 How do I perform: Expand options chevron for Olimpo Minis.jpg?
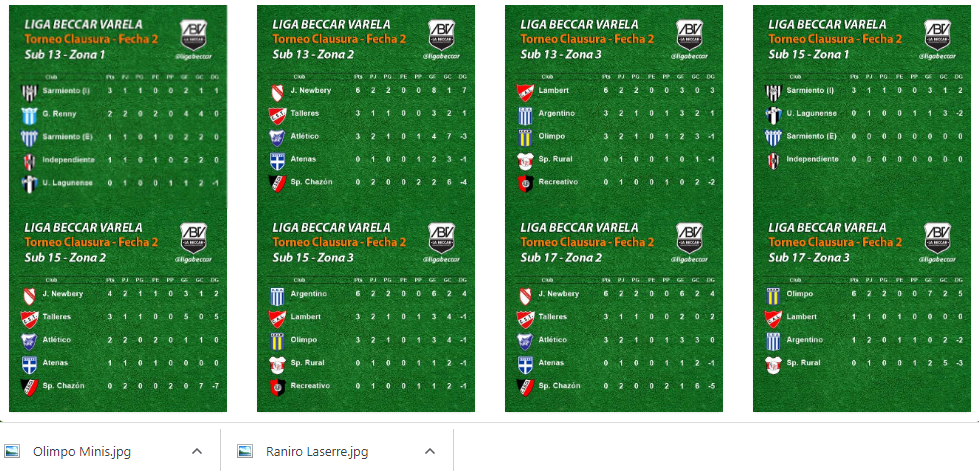pos(197,451)
